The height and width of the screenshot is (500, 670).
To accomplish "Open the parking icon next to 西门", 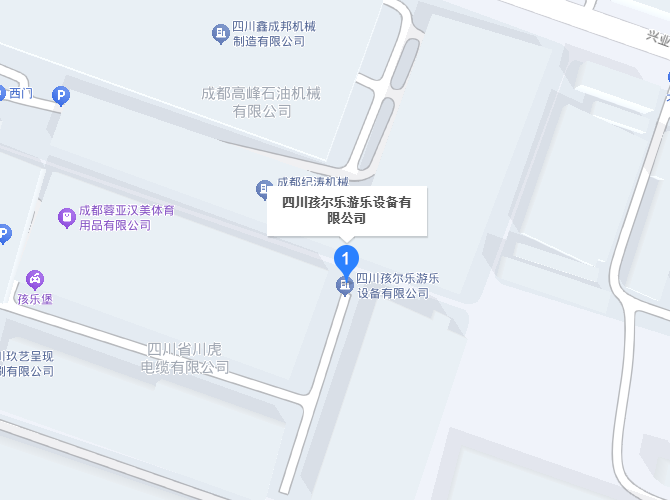I will [x=61, y=96].
